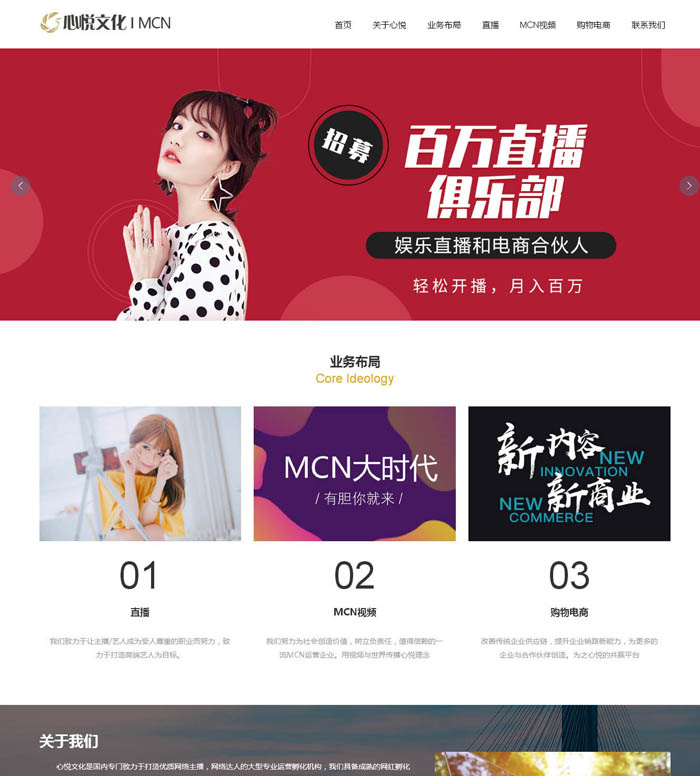This screenshot has height=776, width=700.
Task: Select 直播 in the top navigation
Action: pyautogui.click(x=490, y=25)
